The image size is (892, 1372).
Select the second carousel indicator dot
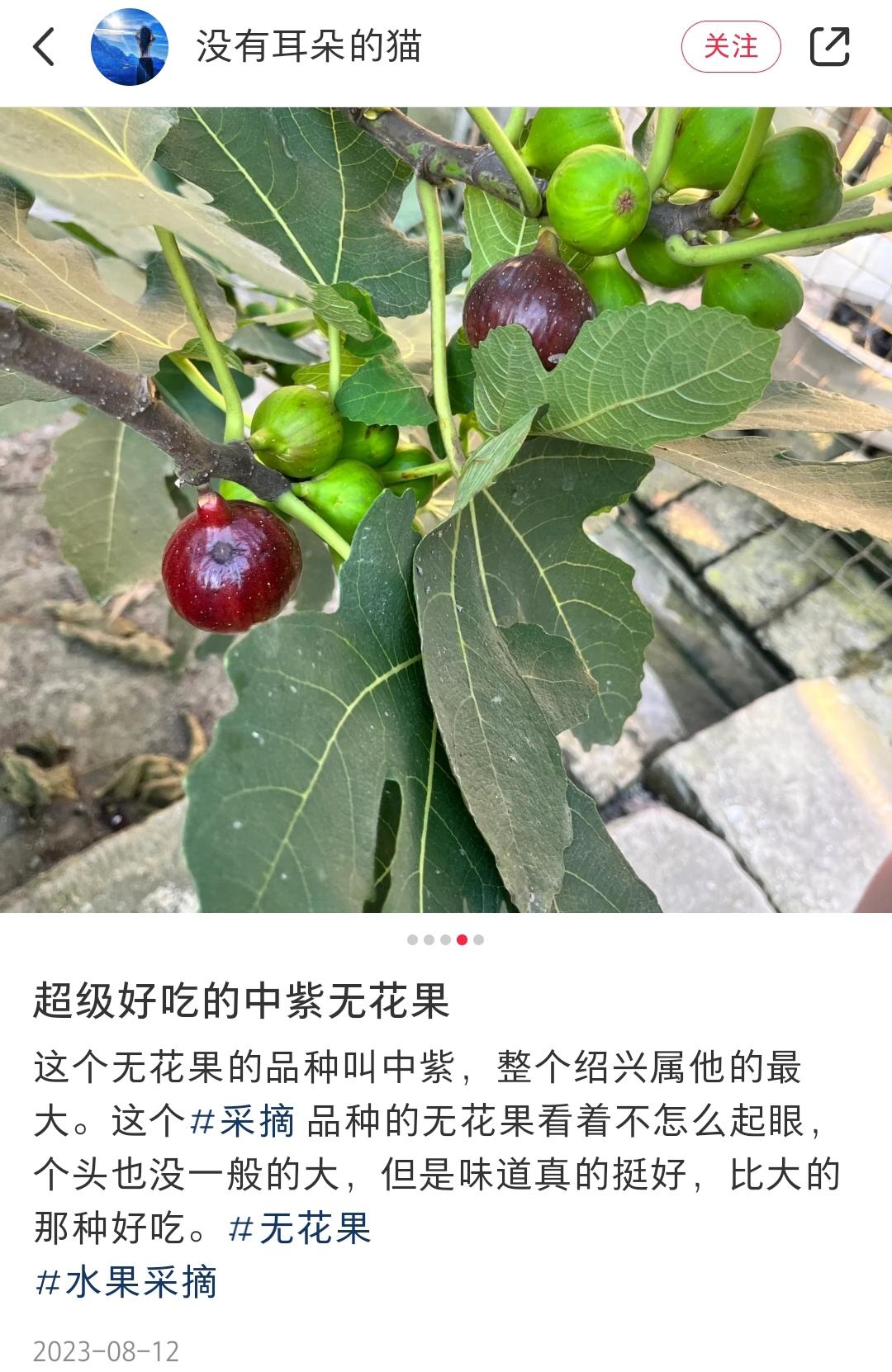(427, 939)
